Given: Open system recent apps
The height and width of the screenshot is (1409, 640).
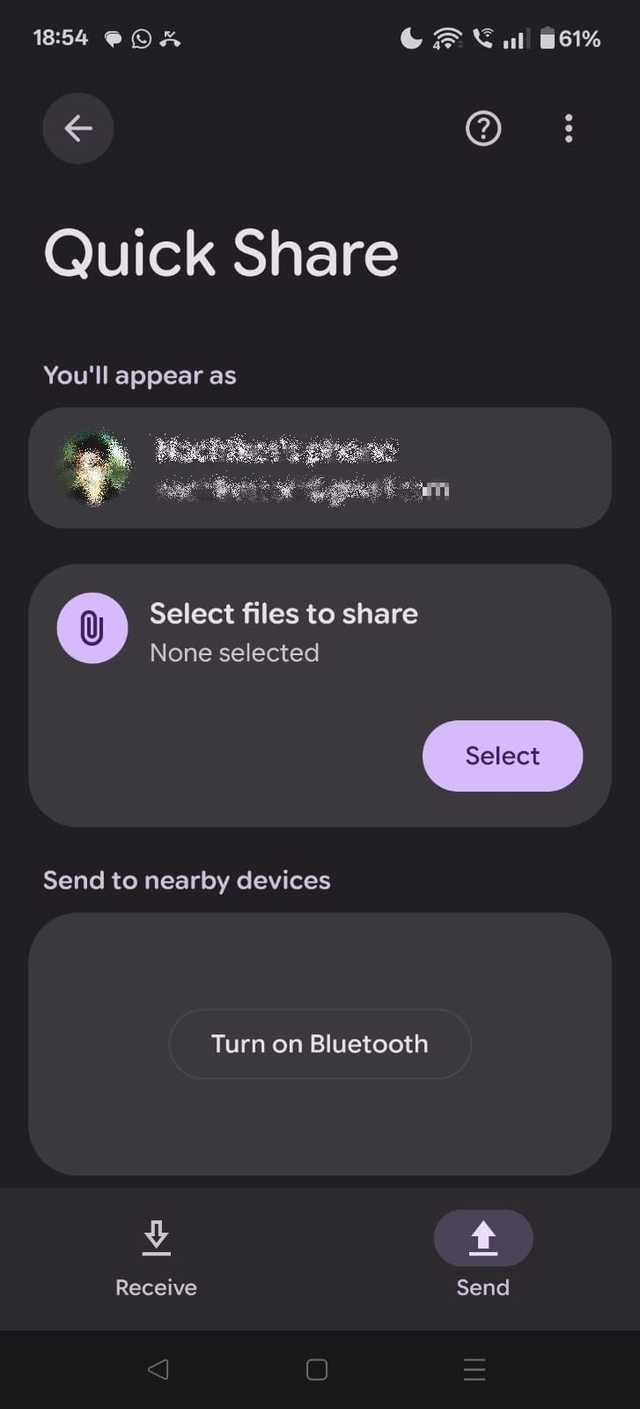Looking at the screenshot, I should coord(475,1369).
